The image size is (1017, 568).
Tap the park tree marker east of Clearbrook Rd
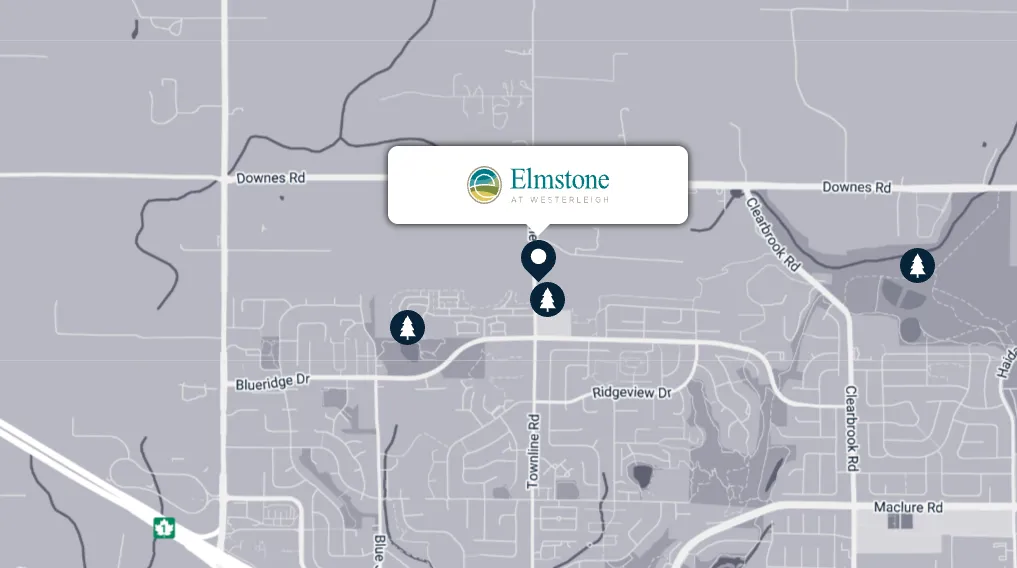tap(917, 265)
